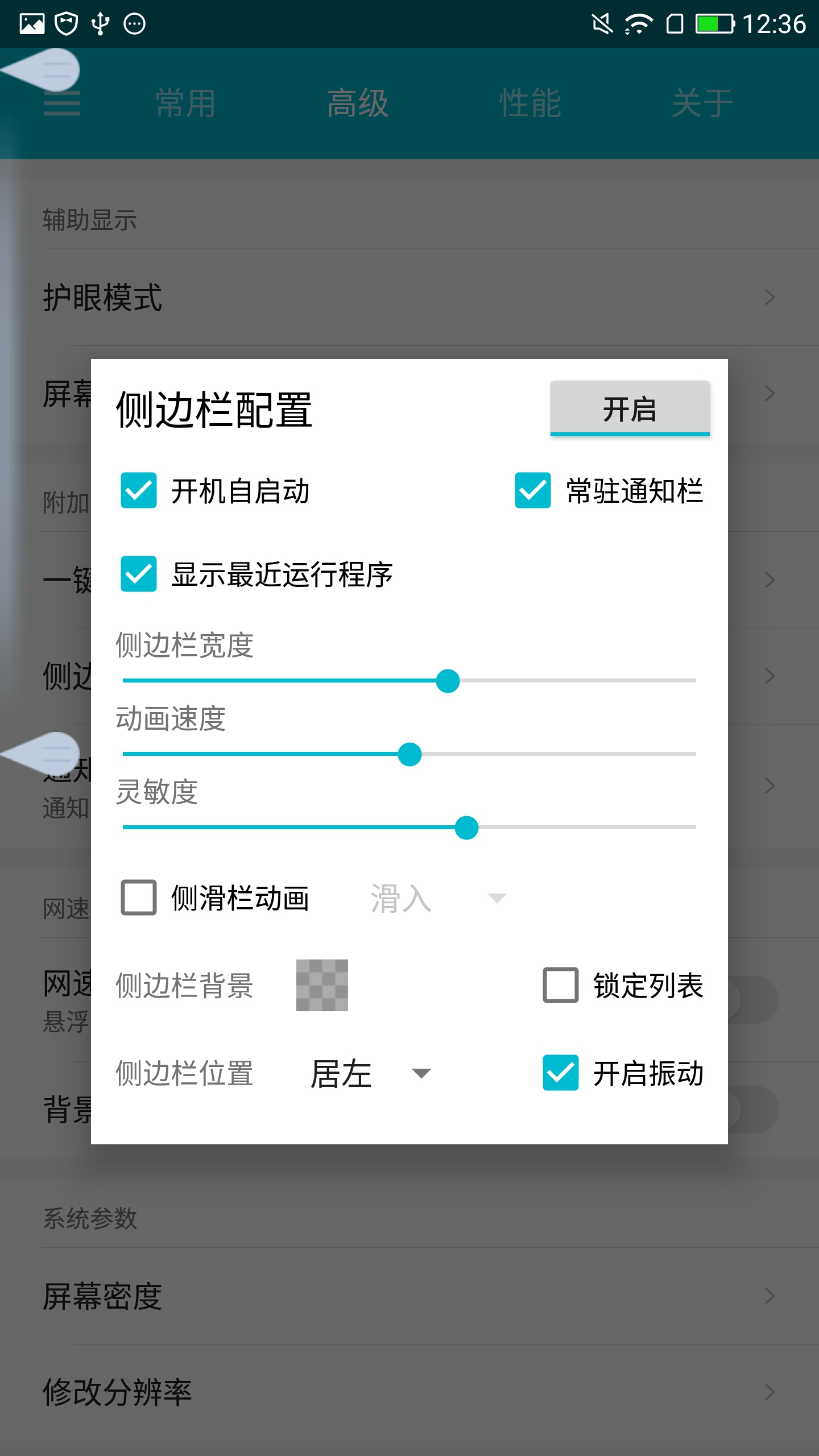Tap the 开启 button in the dialog
The width and height of the screenshot is (819, 1456).
(x=630, y=409)
